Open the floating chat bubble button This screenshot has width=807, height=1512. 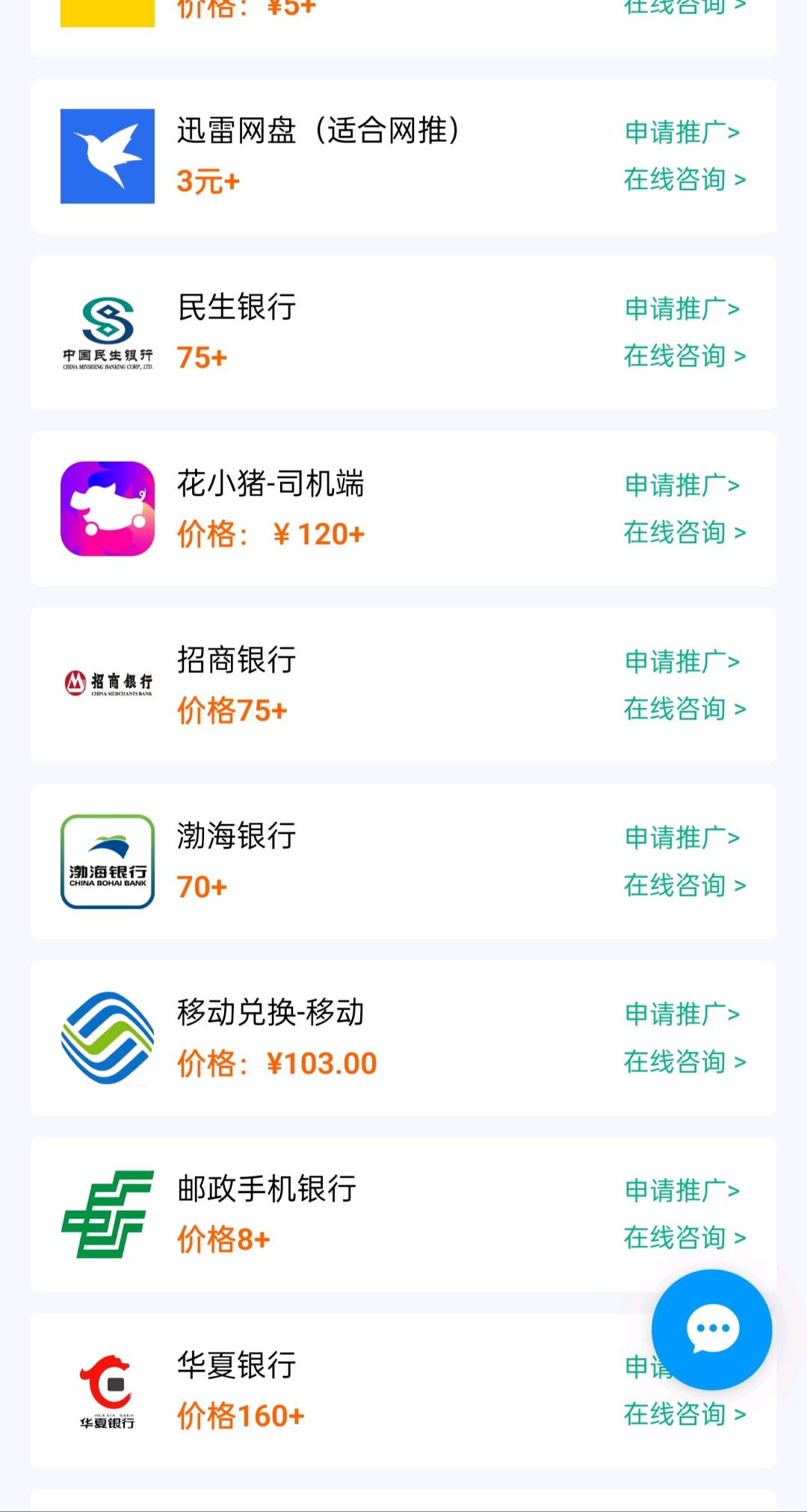[x=712, y=1329]
